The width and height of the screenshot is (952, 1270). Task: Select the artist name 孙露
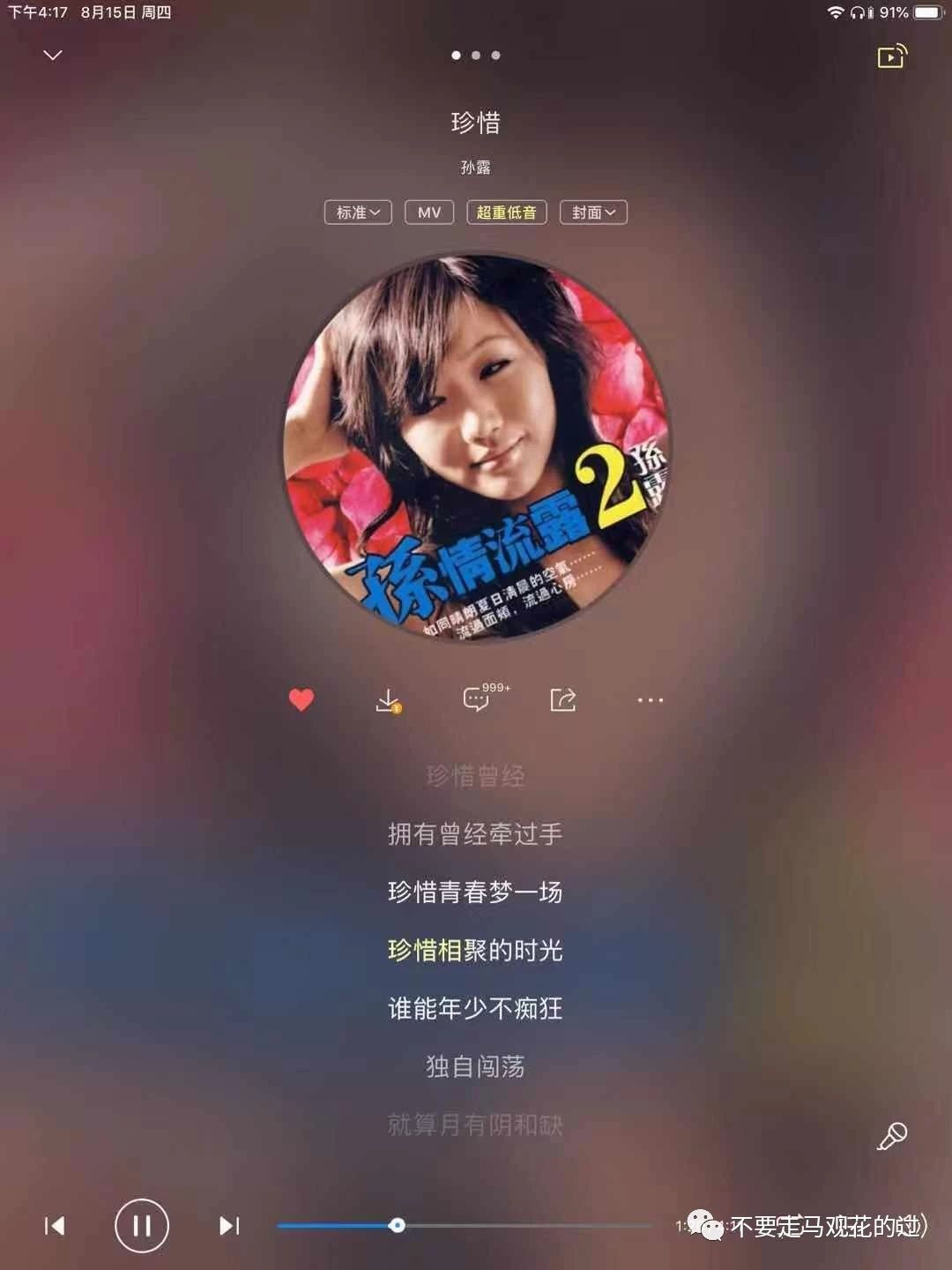(x=476, y=168)
